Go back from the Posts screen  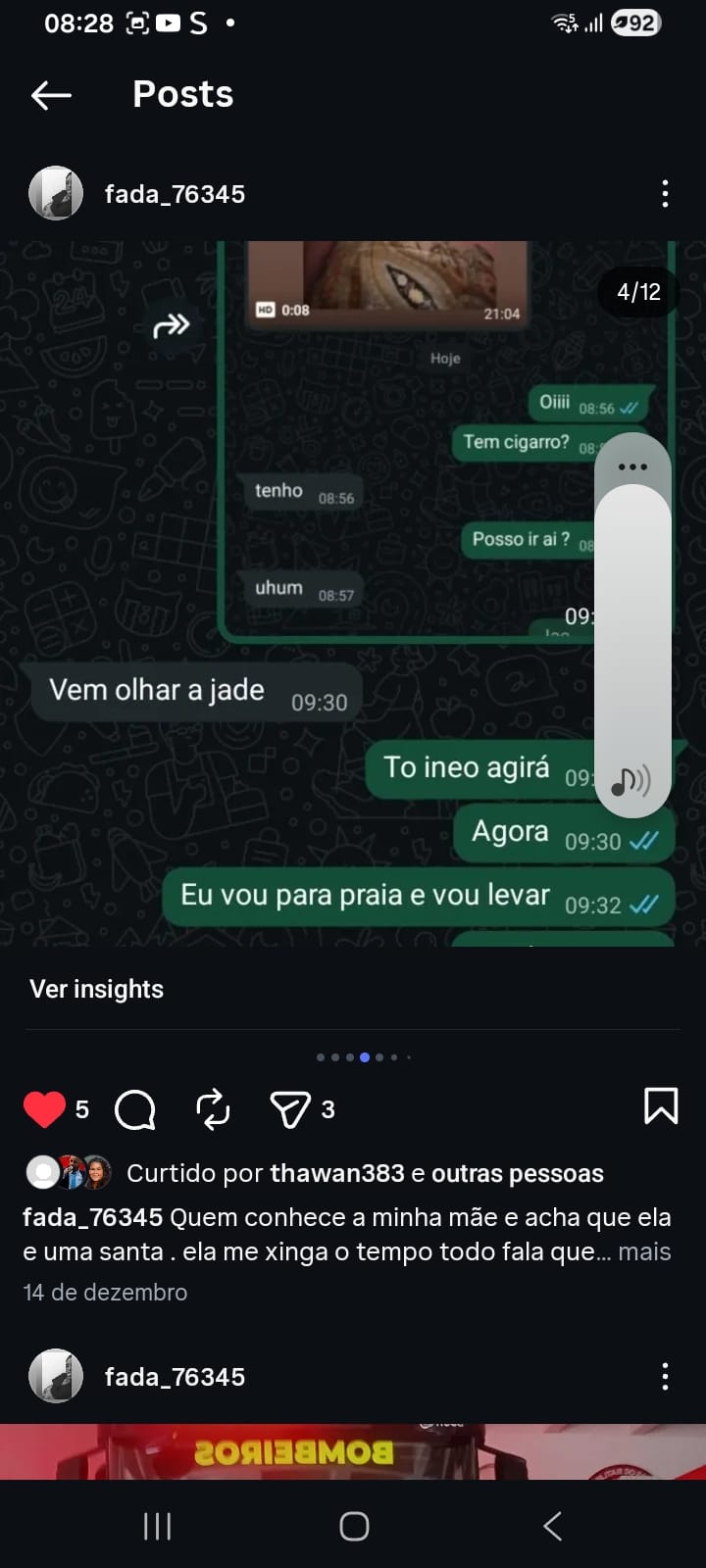point(51,95)
